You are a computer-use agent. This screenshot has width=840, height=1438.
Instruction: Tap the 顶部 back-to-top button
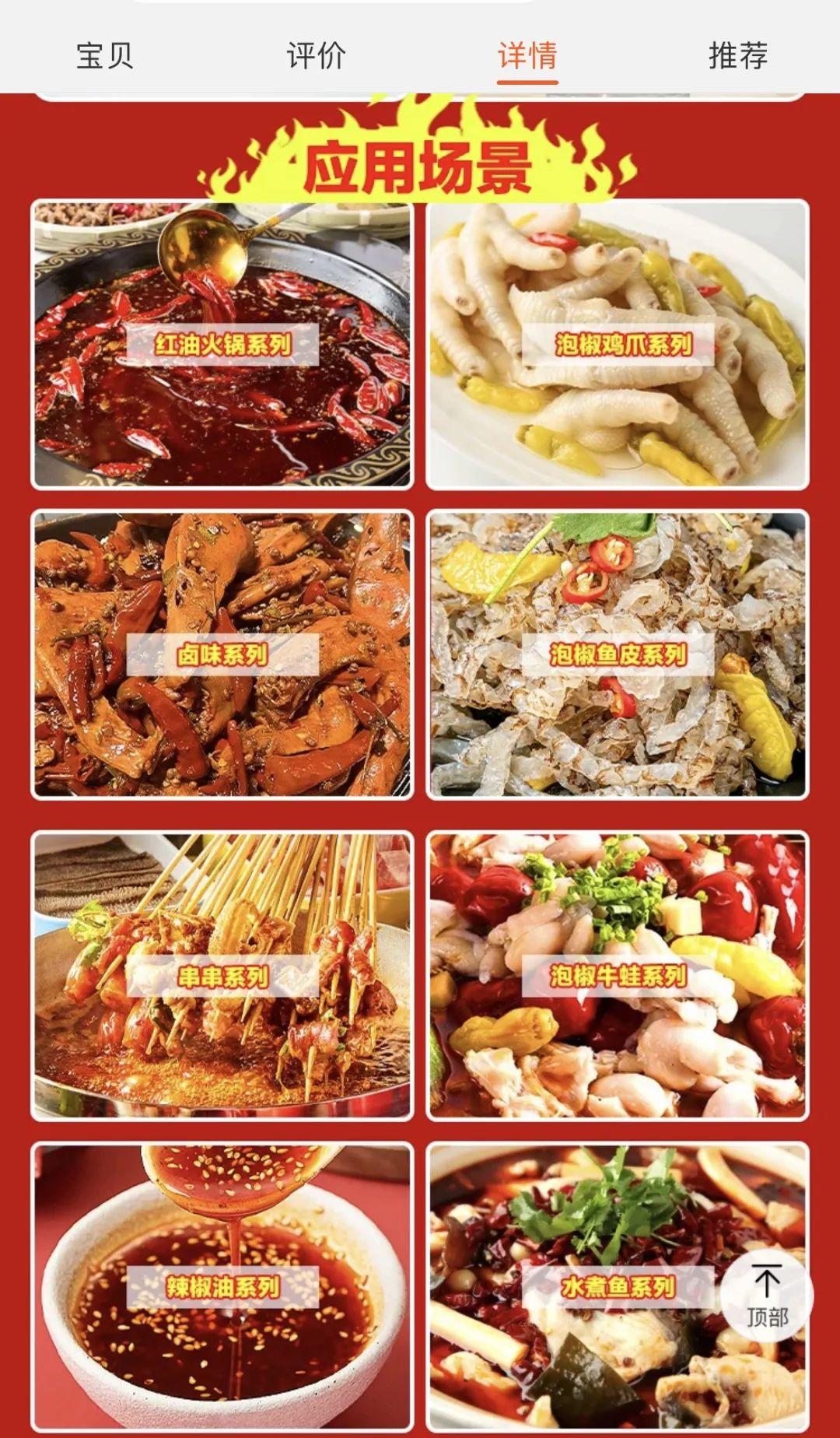pos(766,1296)
